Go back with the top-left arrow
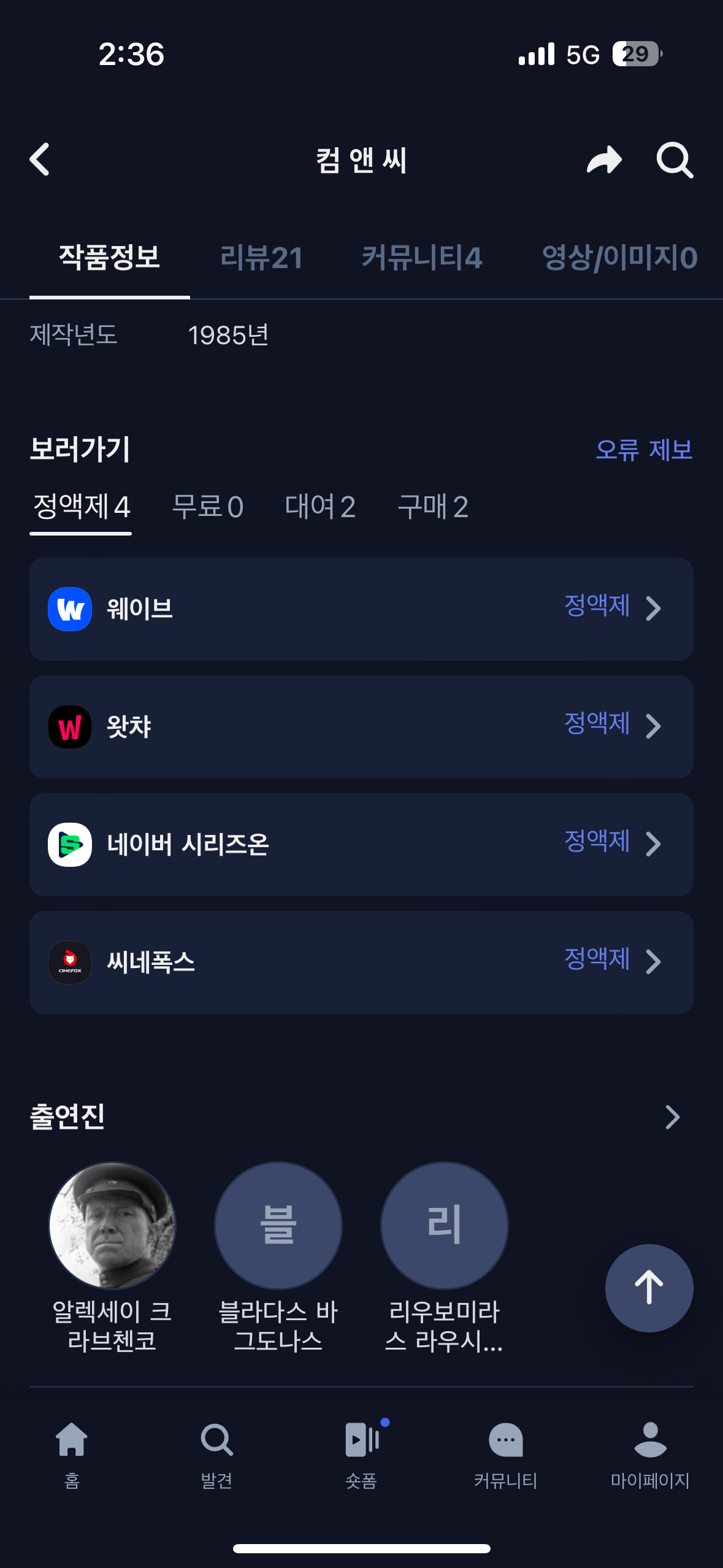 pyautogui.click(x=40, y=159)
